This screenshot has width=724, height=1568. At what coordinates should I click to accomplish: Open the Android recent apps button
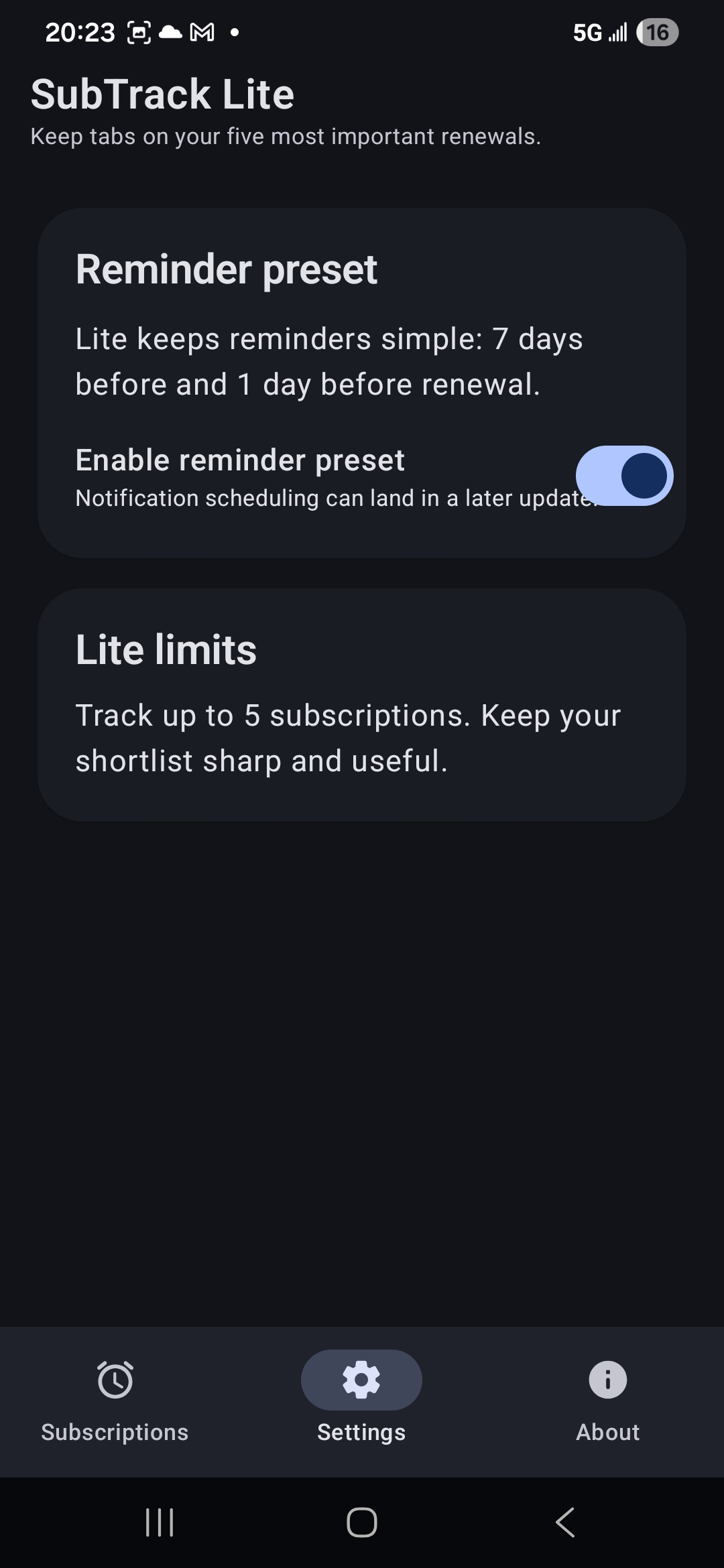(x=160, y=1522)
